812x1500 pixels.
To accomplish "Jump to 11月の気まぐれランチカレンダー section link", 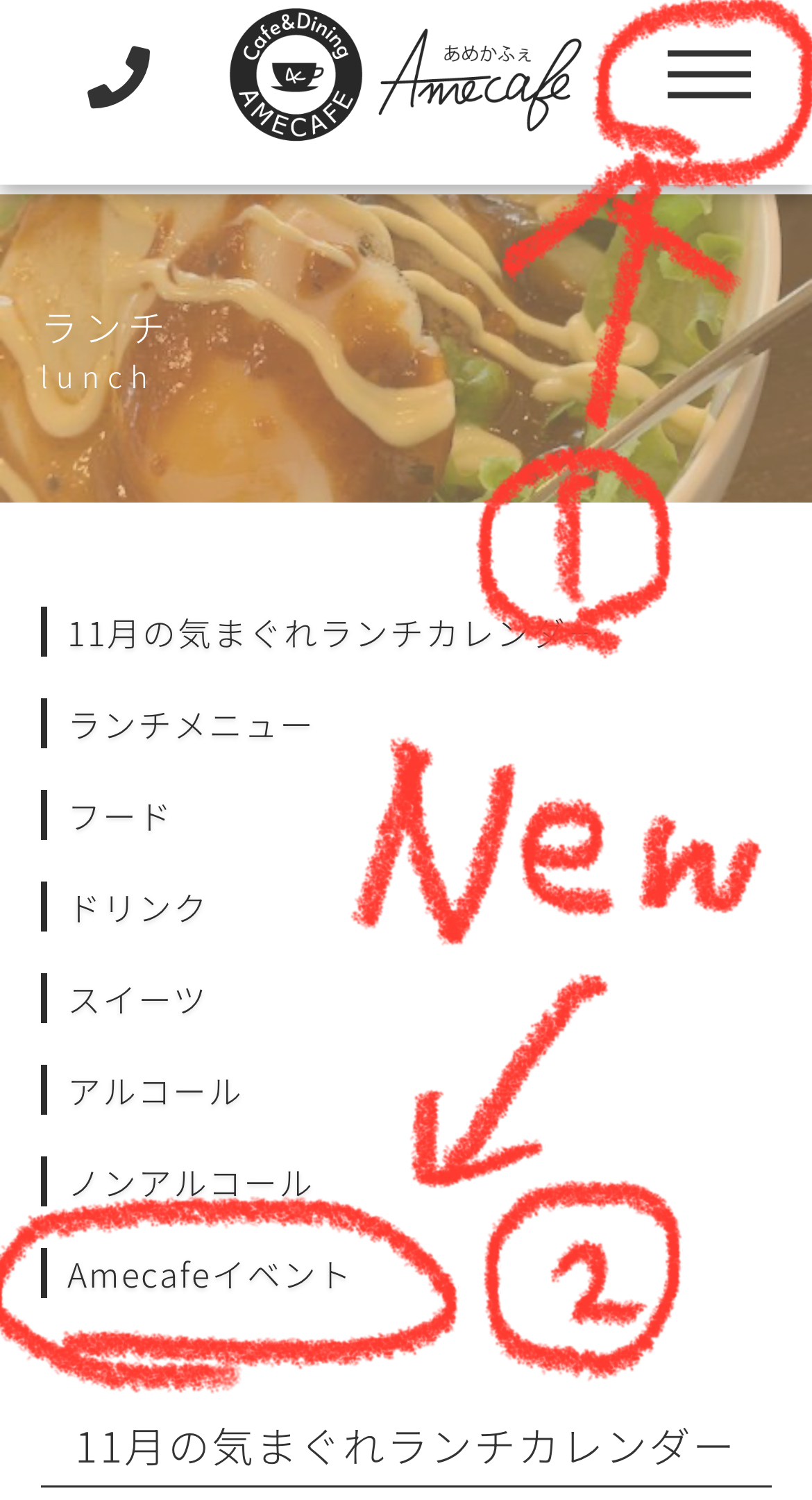I will coord(326,633).
